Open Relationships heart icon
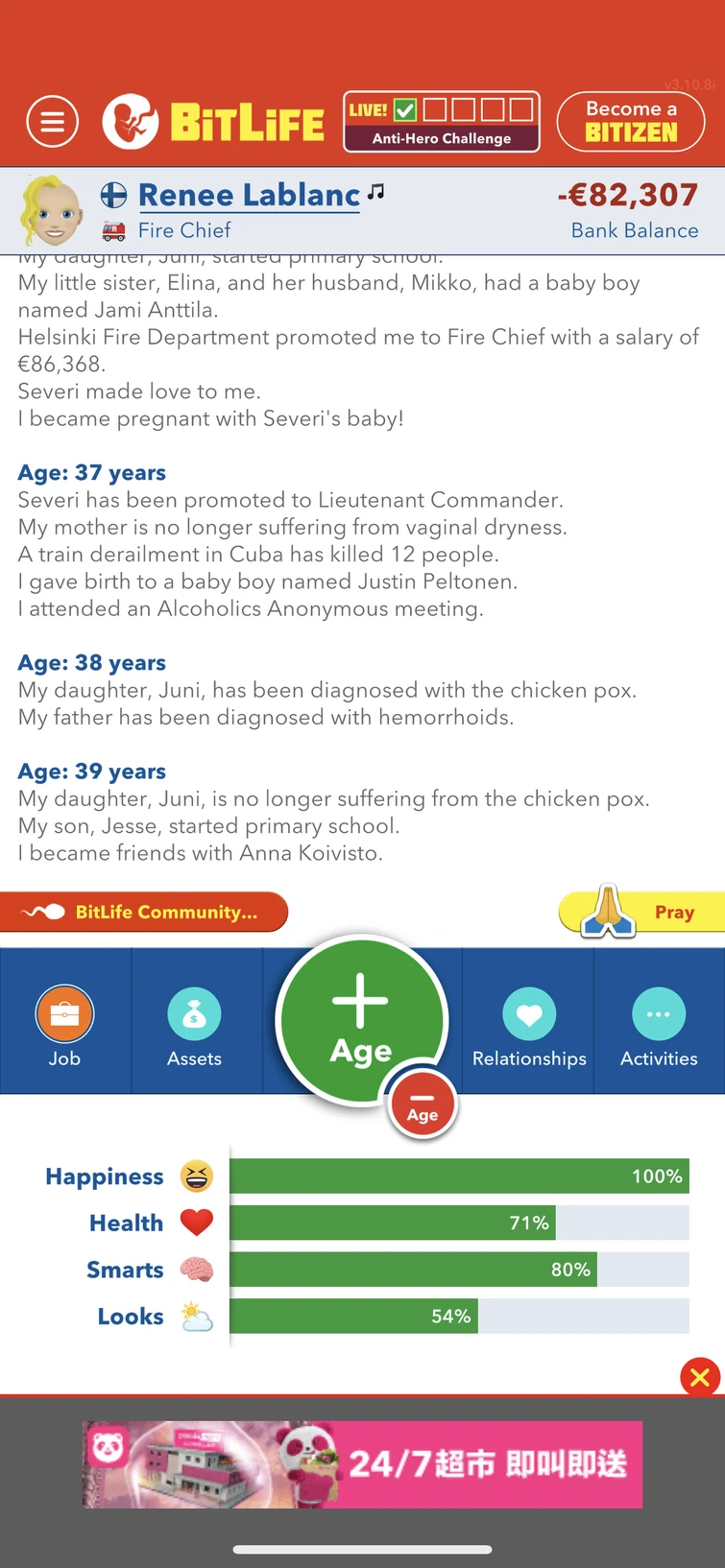The width and height of the screenshot is (725, 1568). point(528,1013)
